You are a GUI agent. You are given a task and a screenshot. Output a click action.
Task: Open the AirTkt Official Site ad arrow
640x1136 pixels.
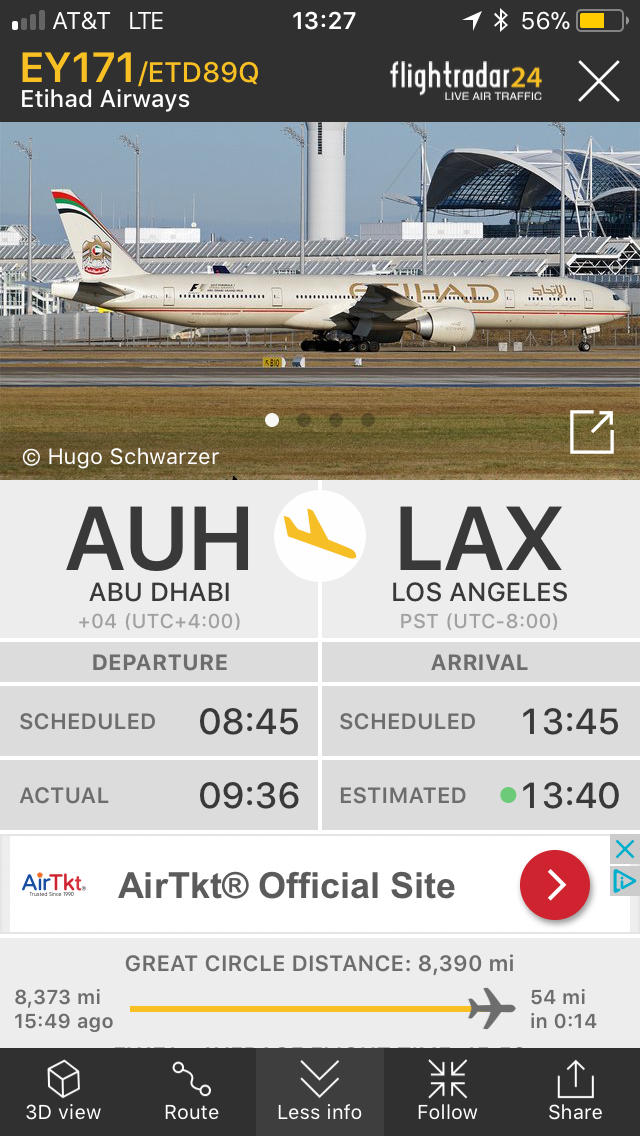tap(554, 885)
